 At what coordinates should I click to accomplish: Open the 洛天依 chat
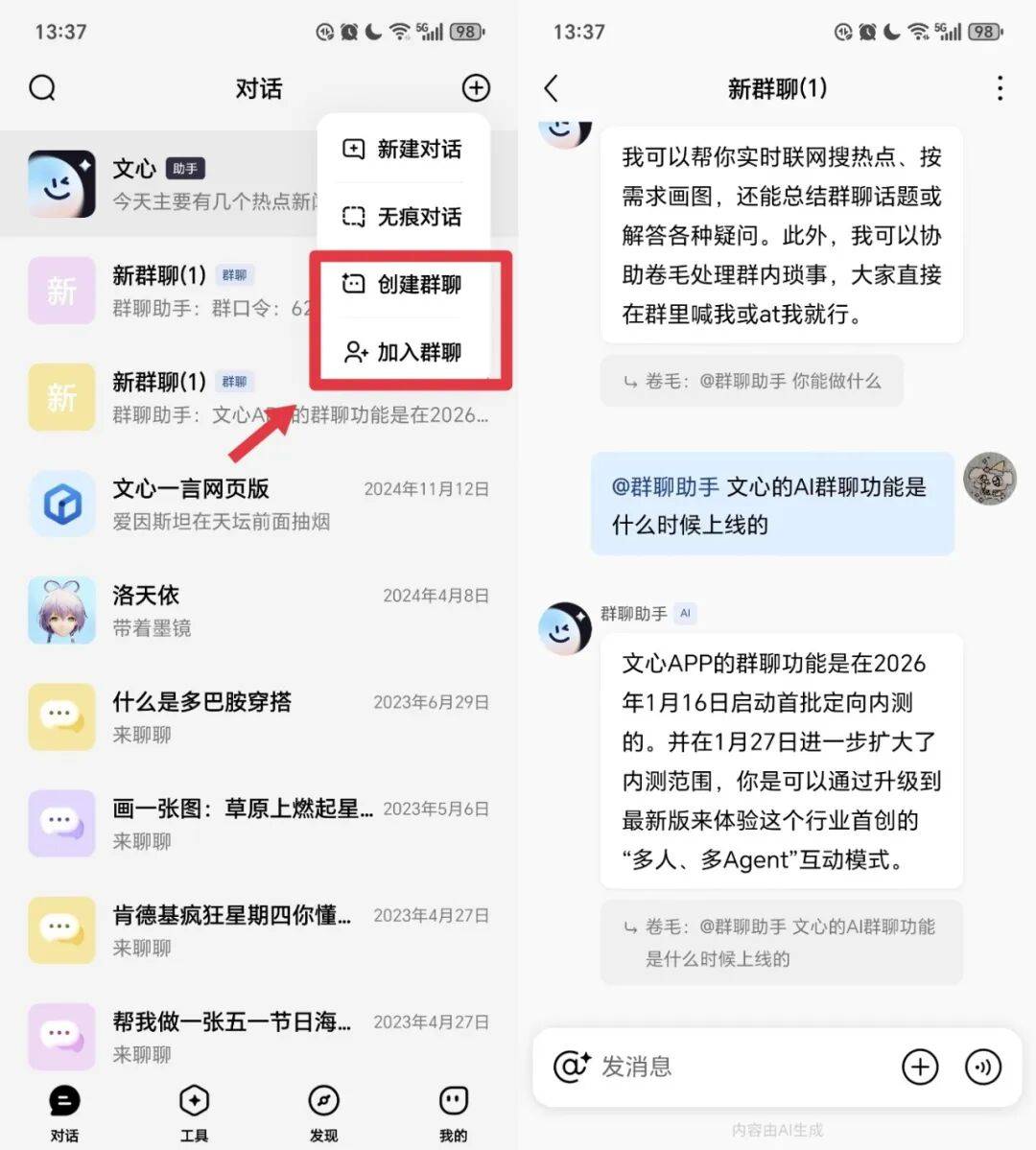(259, 610)
